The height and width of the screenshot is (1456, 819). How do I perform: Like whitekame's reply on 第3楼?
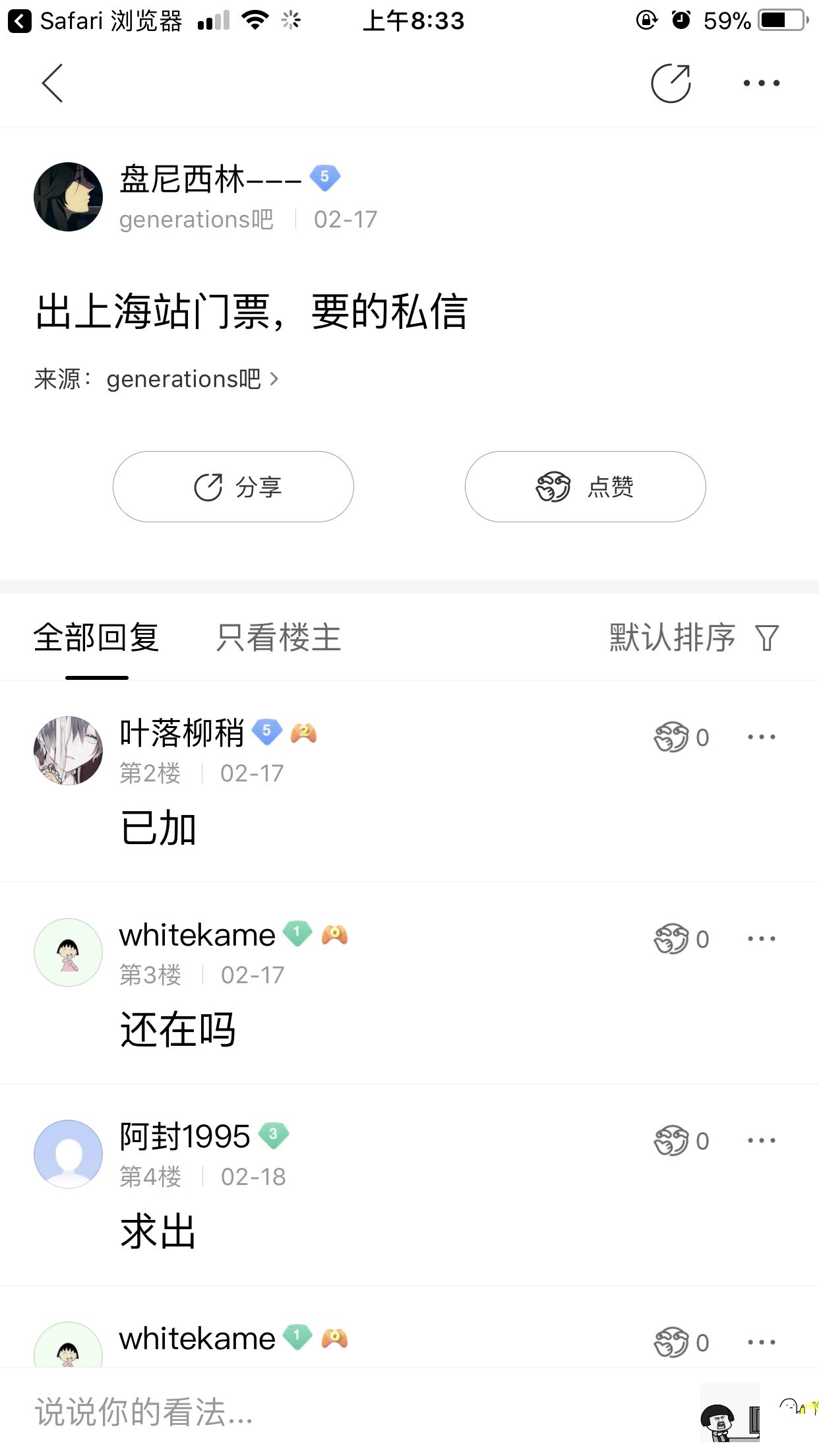[681, 939]
